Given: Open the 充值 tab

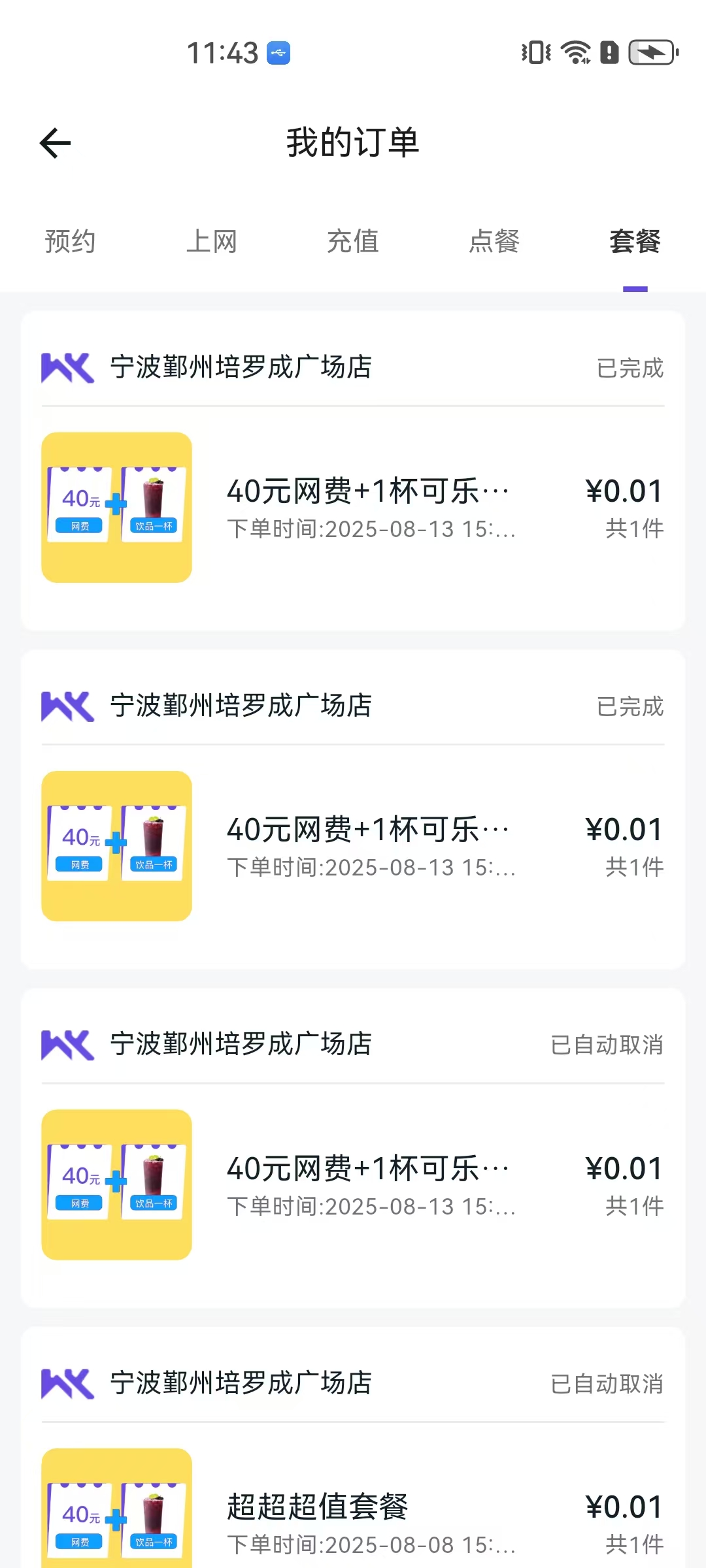Looking at the screenshot, I should click(x=353, y=241).
